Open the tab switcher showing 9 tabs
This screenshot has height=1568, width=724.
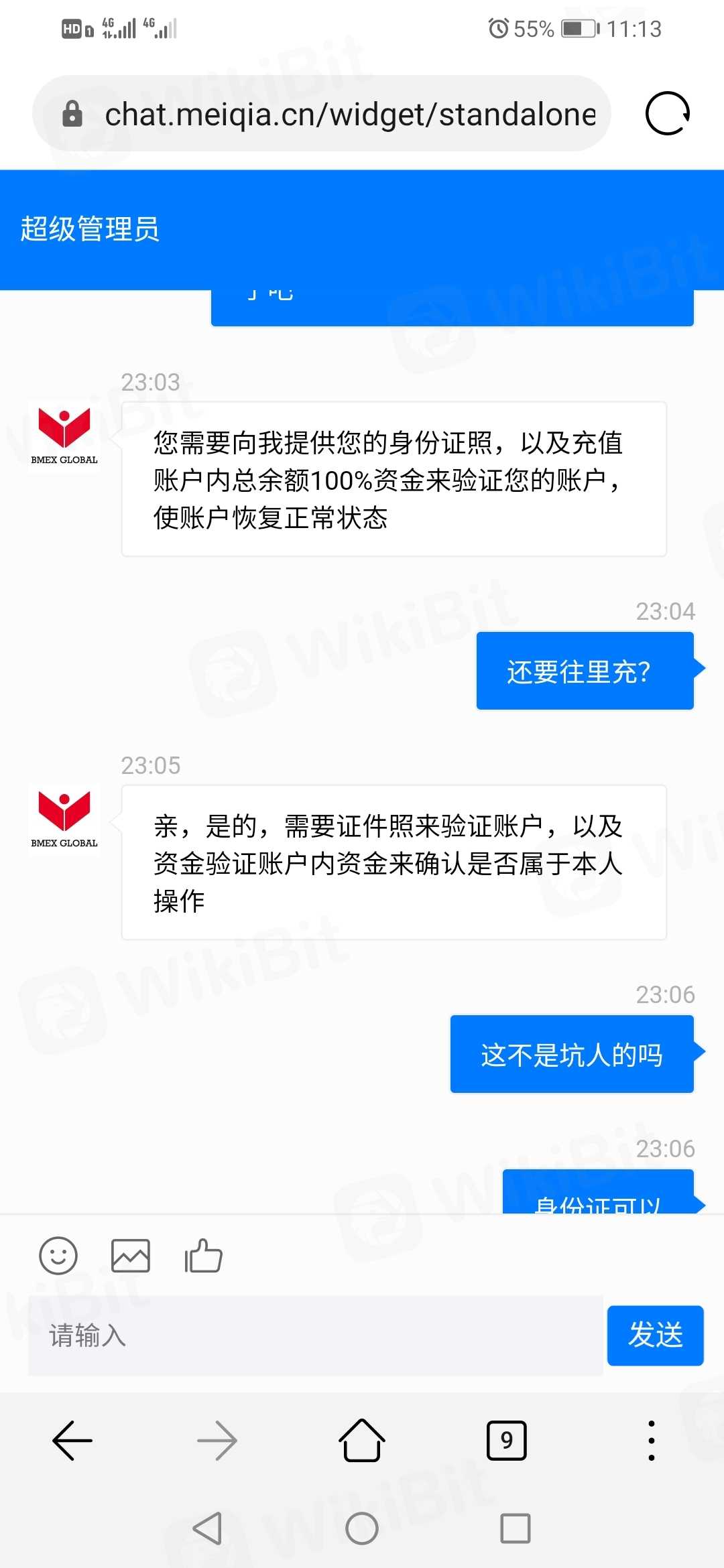coord(506,1440)
